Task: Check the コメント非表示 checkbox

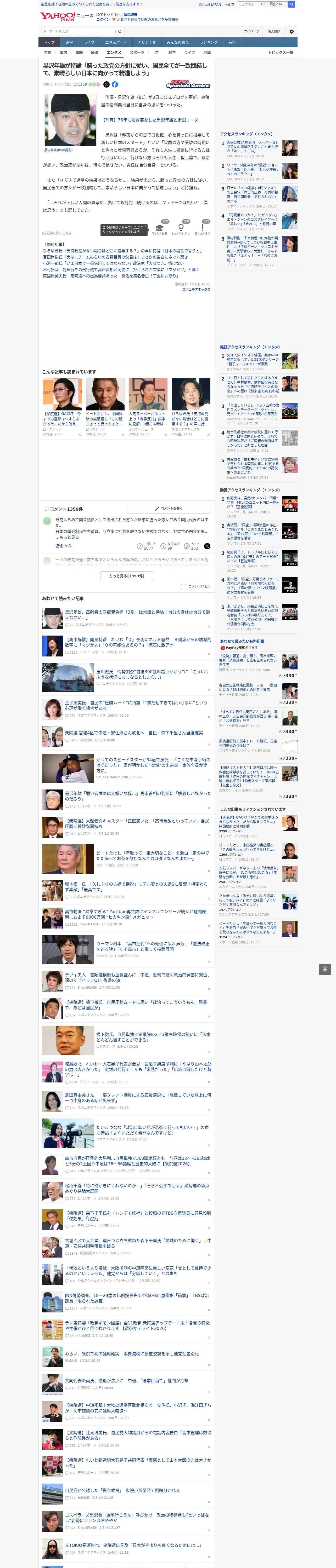Action: [x=183, y=587]
